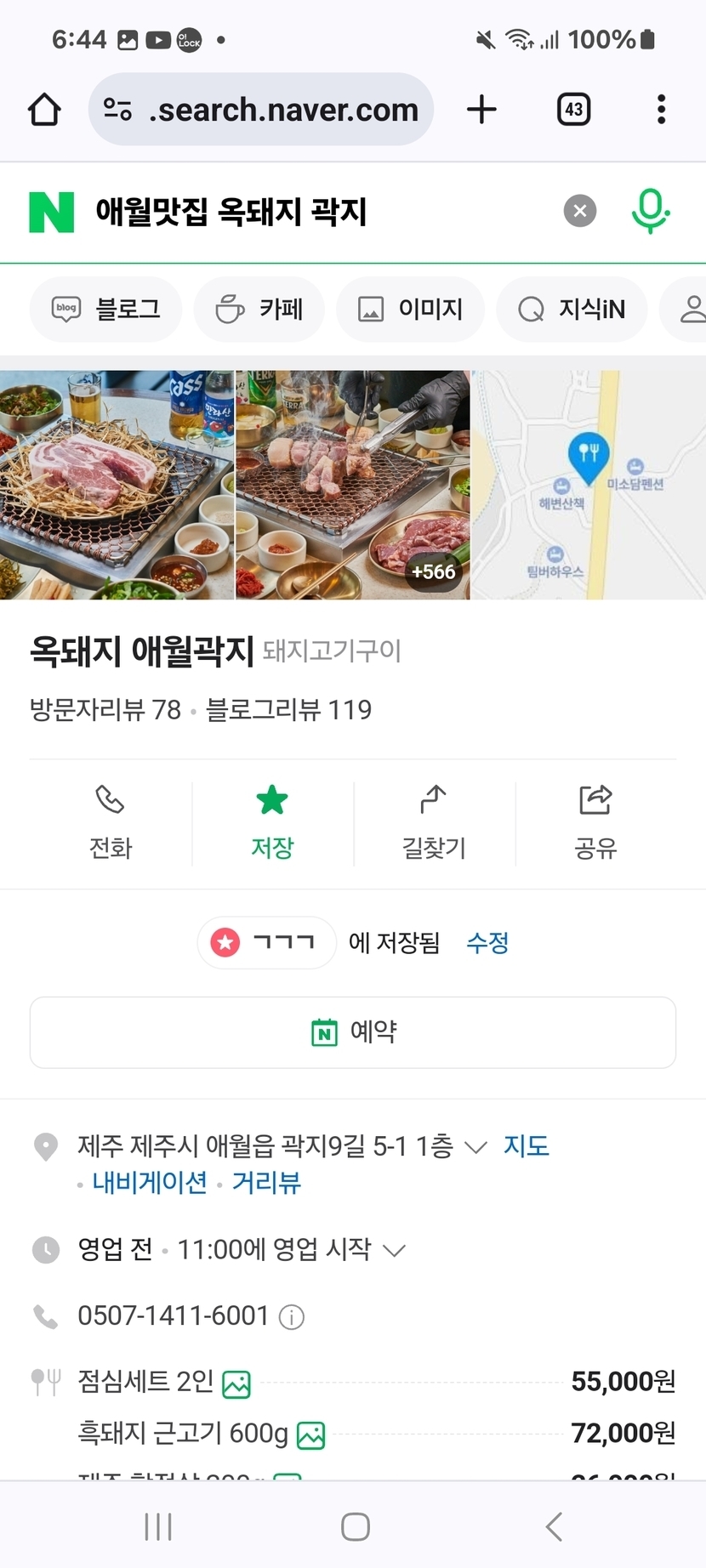Image resolution: width=706 pixels, height=1568 pixels.
Task: Call the restaurant with 전화
Action: pyautogui.click(x=111, y=822)
